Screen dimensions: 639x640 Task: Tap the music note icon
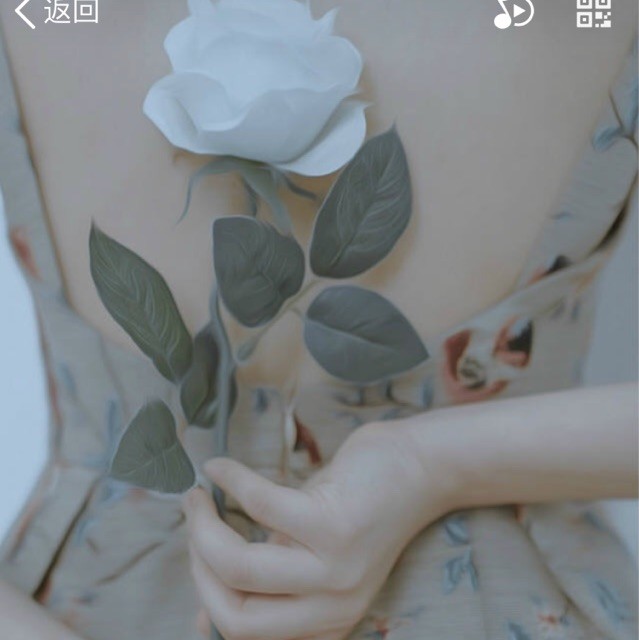click(x=513, y=12)
